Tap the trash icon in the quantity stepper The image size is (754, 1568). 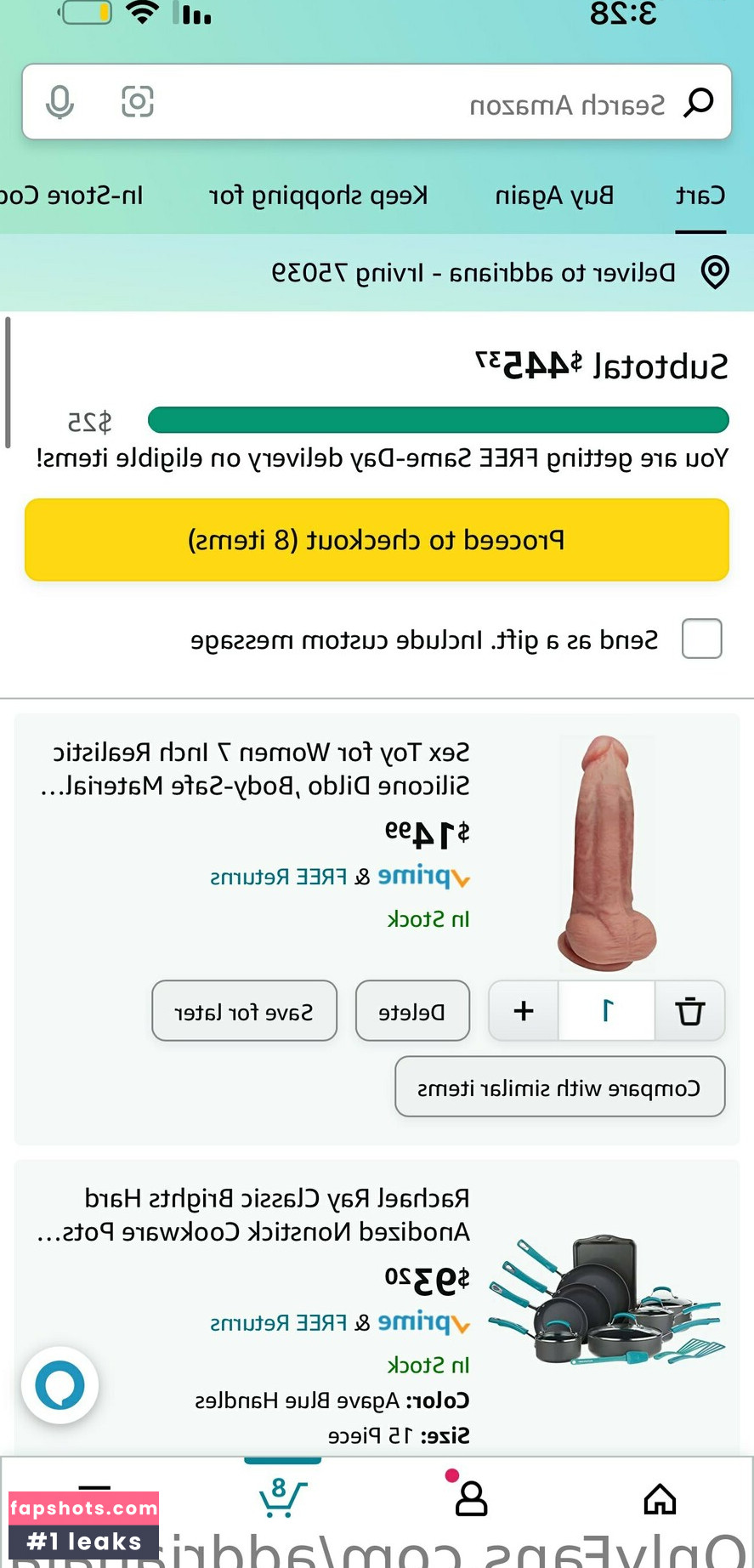tap(689, 1011)
